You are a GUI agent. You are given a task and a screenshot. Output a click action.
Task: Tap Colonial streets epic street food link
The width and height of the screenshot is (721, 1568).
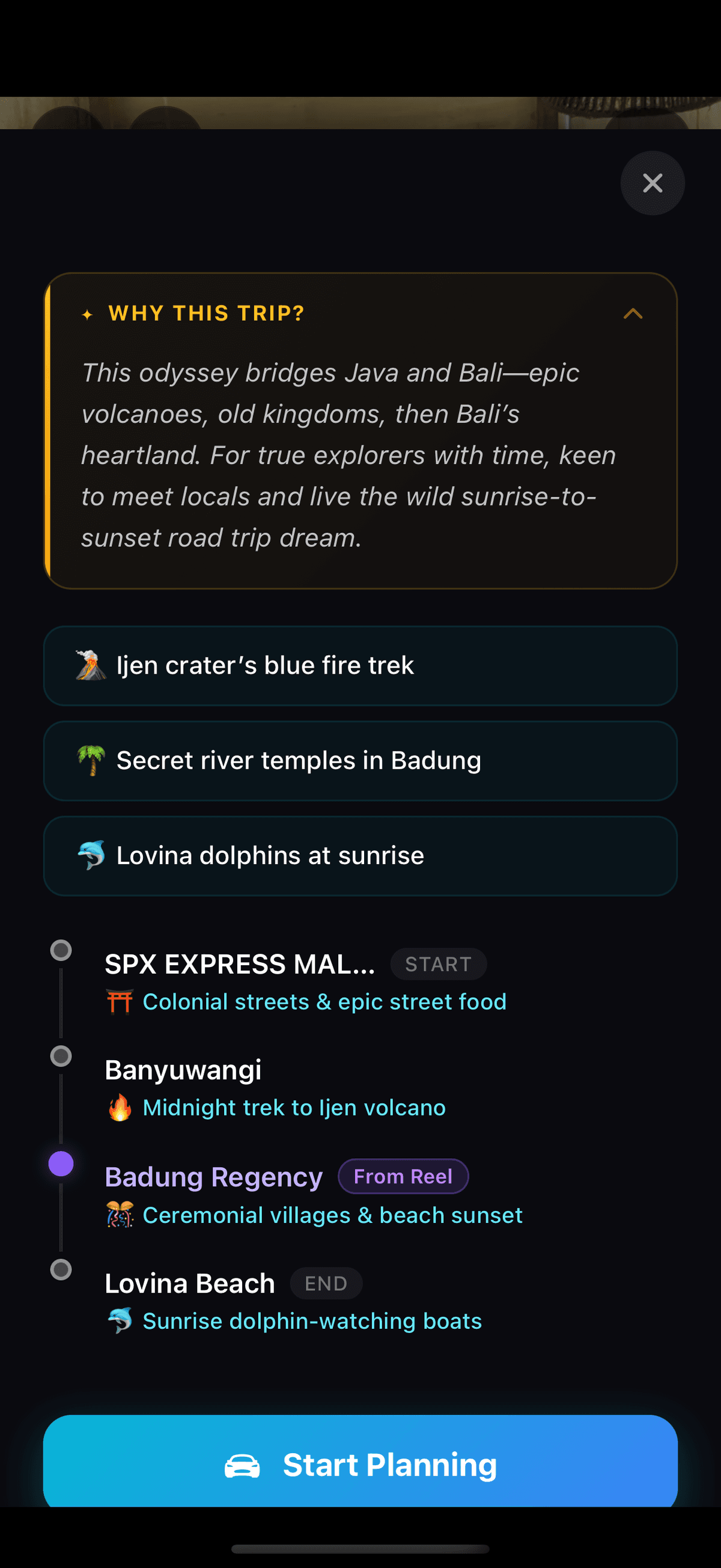pyautogui.click(x=324, y=1001)
